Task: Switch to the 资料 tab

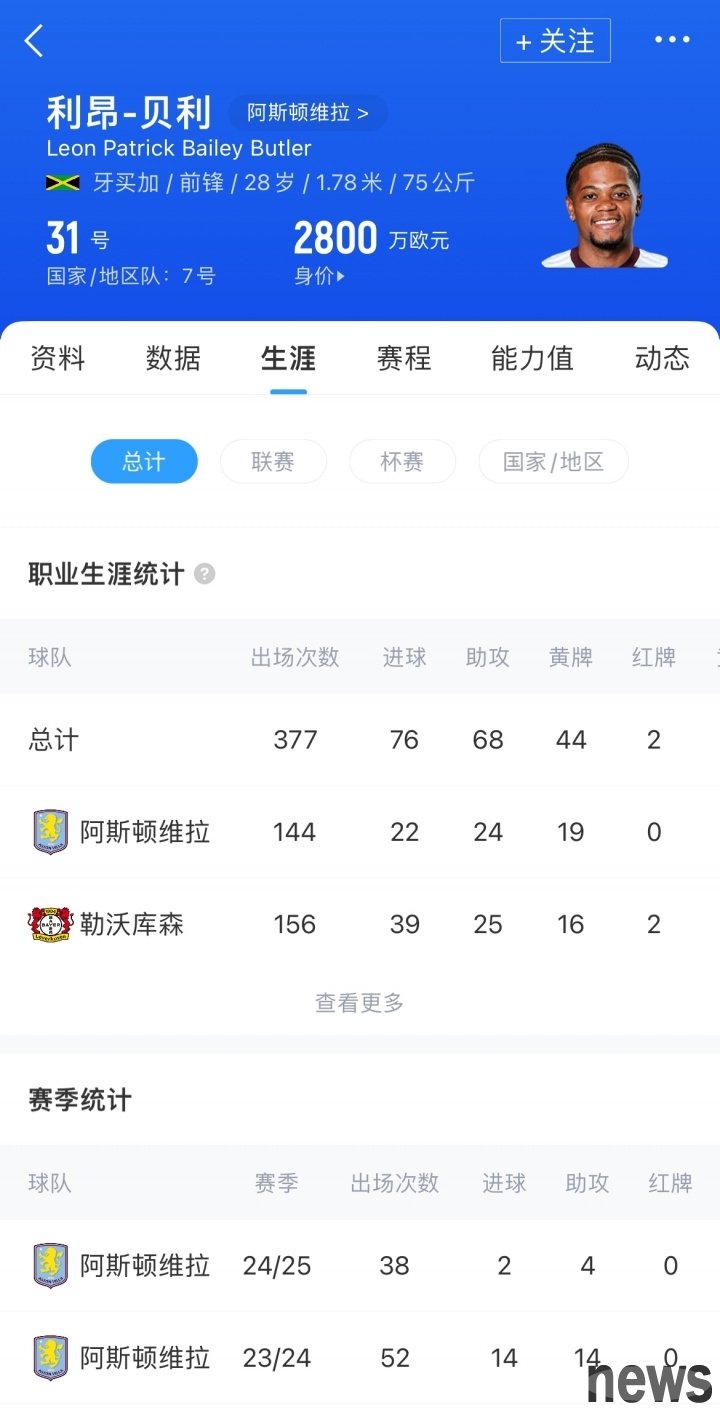Action: click(x=57, y=358)
